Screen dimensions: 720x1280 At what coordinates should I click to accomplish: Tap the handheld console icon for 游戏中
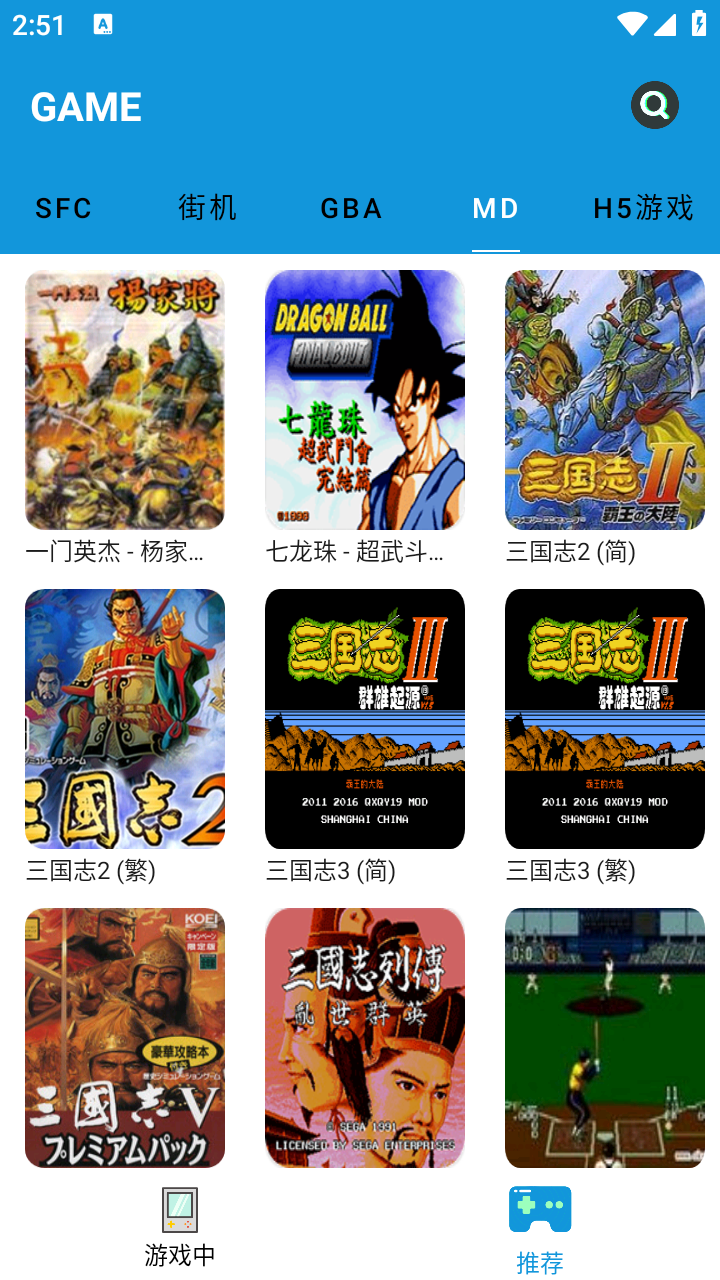point(178,1209)
